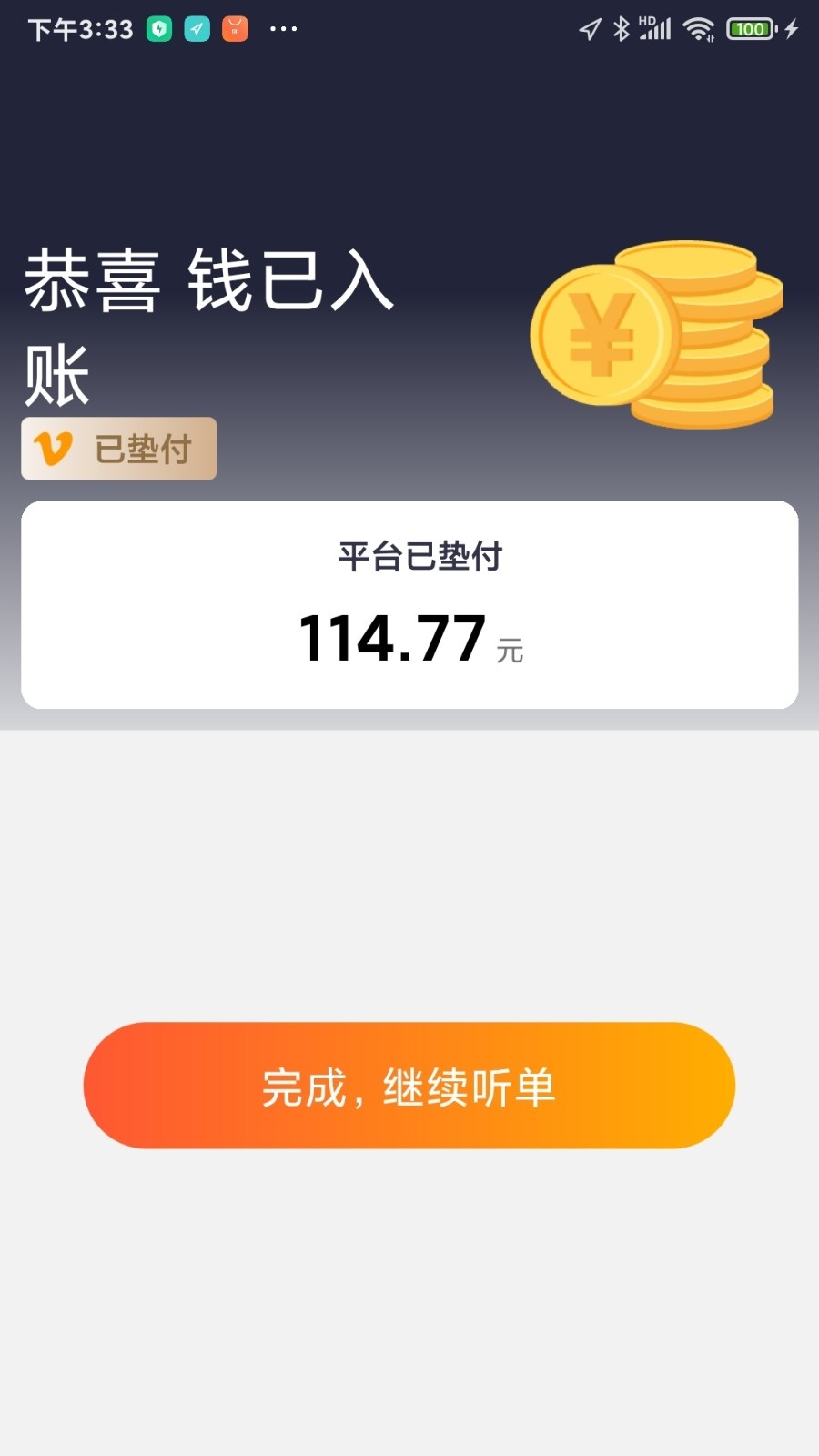The image size is (819, 1456).
Task: Tap the 114.77 payment amount
Action: [393, 637]
